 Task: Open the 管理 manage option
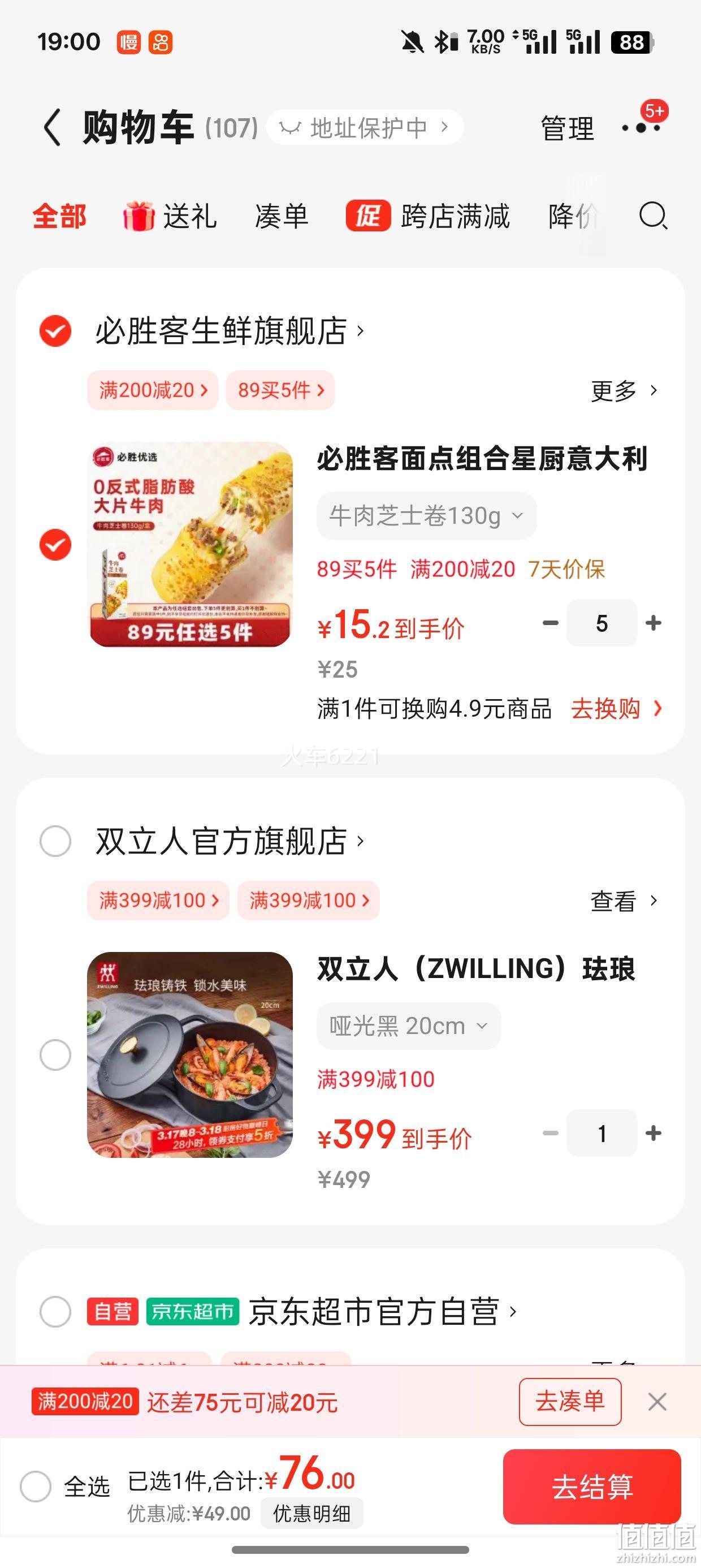567,128
